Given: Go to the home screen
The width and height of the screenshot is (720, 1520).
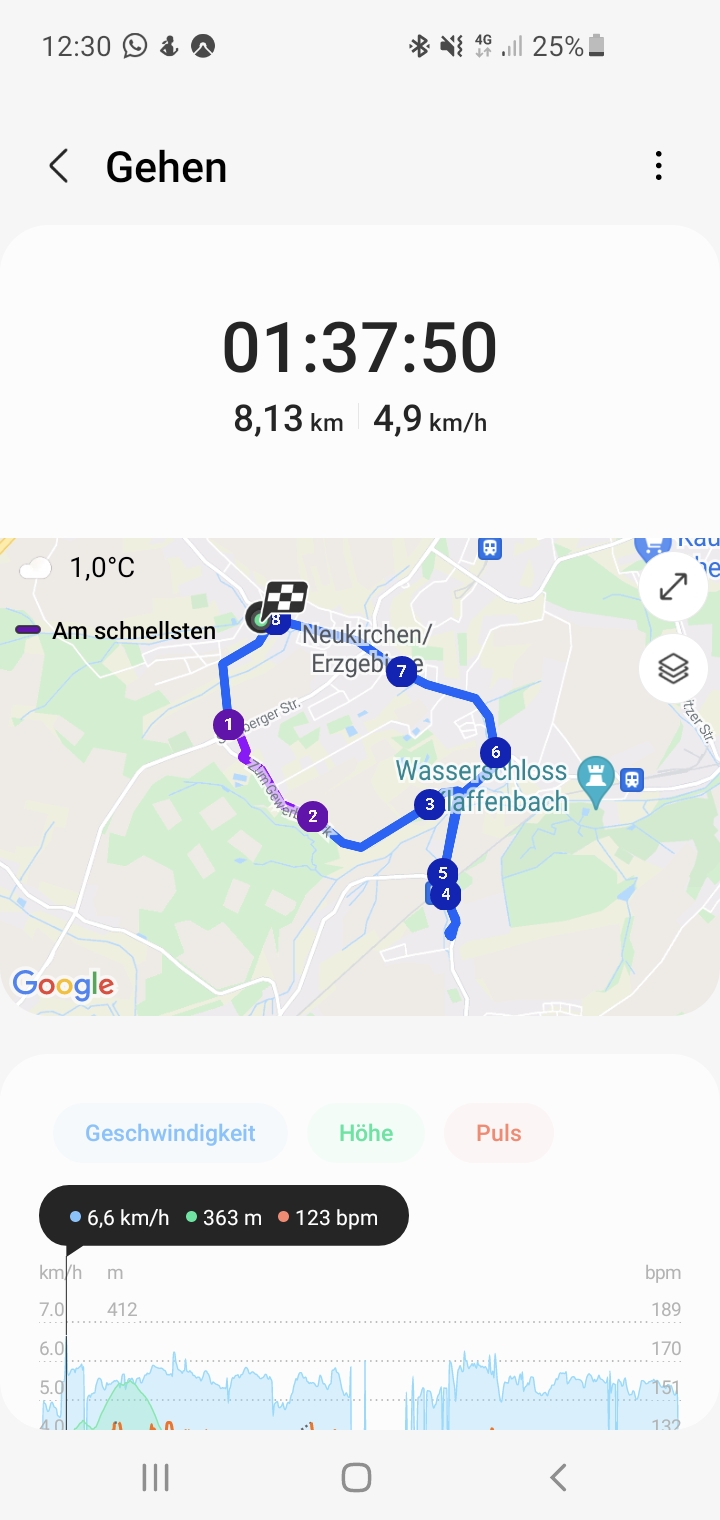Looking at the screenshot, I should [x=357, y=1477].
